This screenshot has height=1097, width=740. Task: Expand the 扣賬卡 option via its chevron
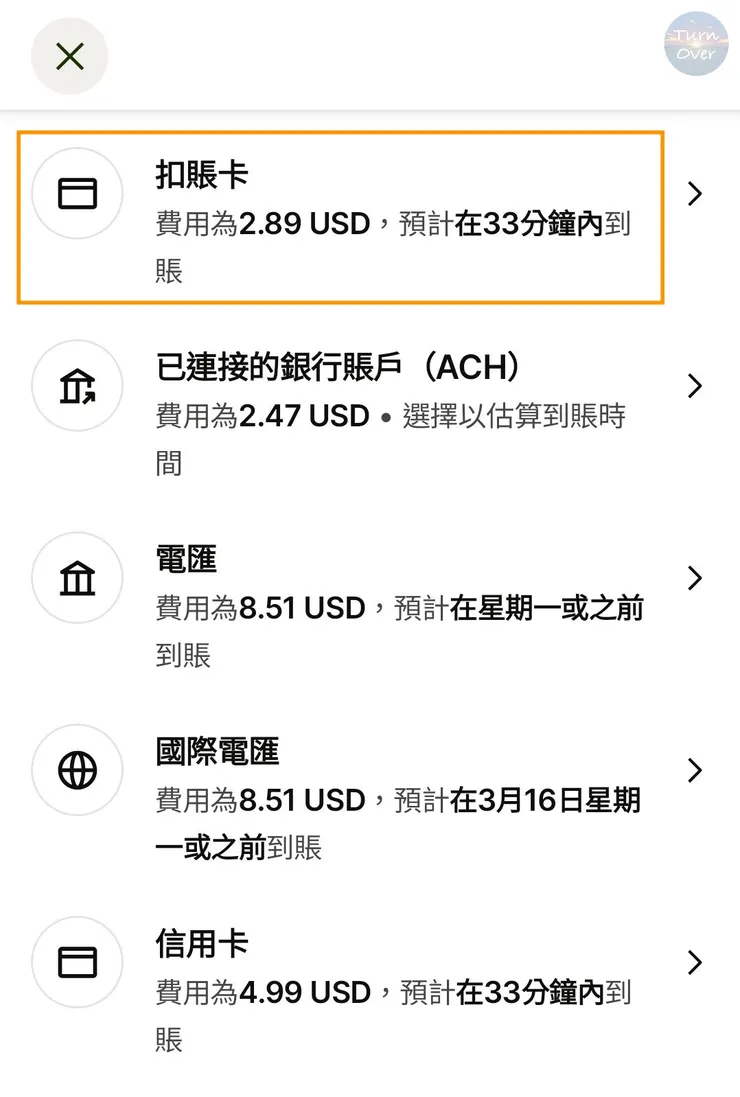695,193
